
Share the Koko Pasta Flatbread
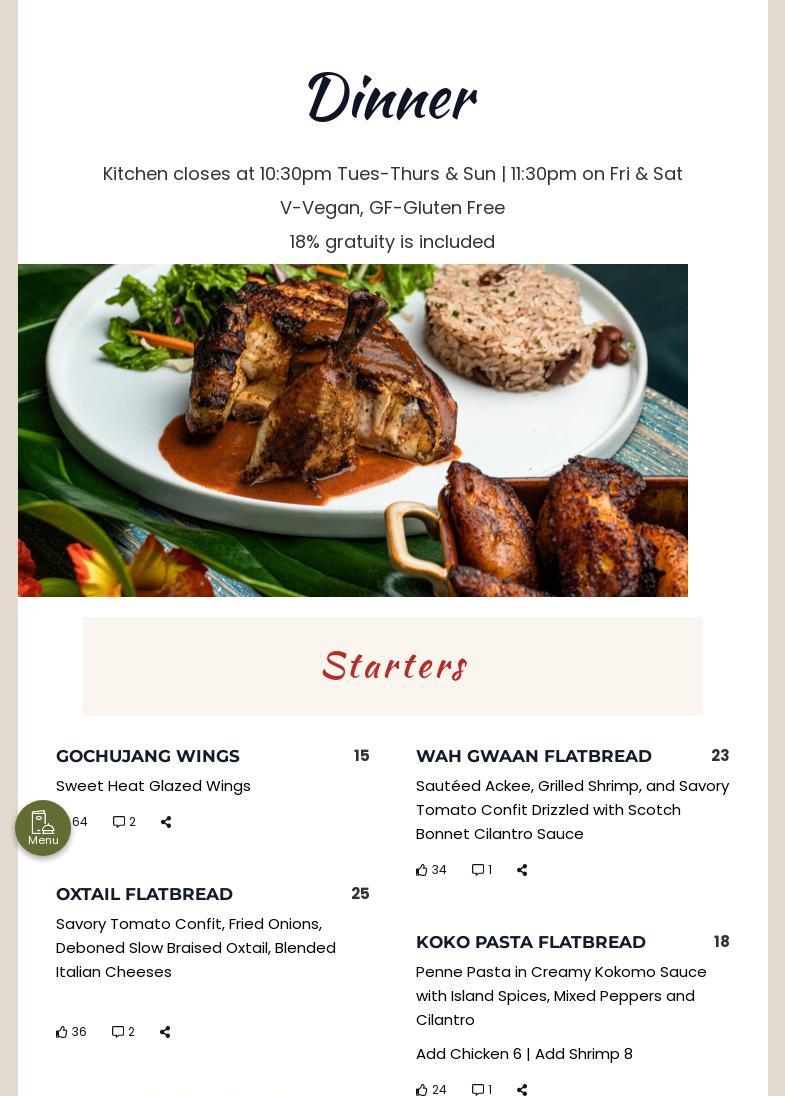tap(522, 1089)
